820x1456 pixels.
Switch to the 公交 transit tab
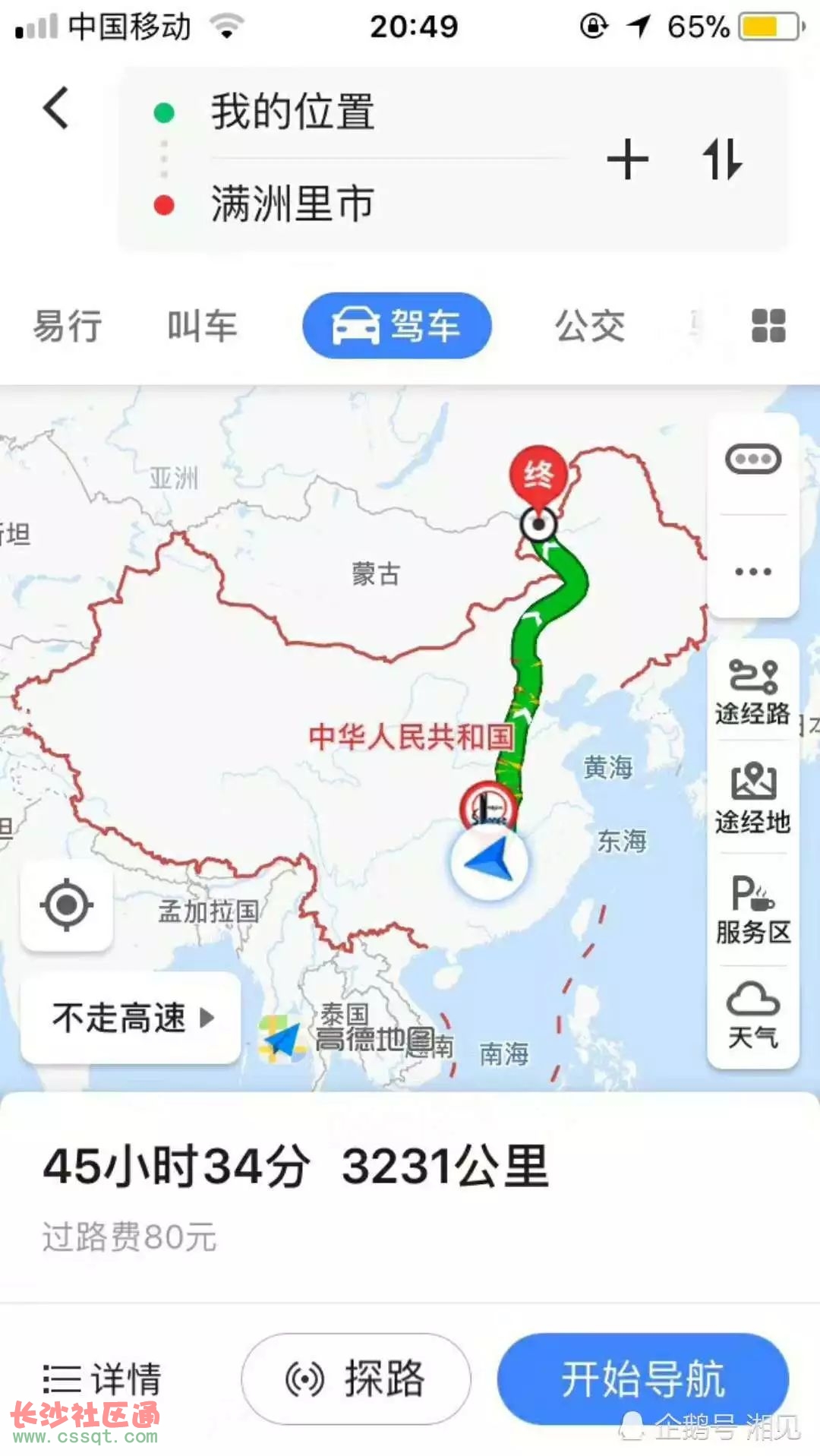click(589, 327)
